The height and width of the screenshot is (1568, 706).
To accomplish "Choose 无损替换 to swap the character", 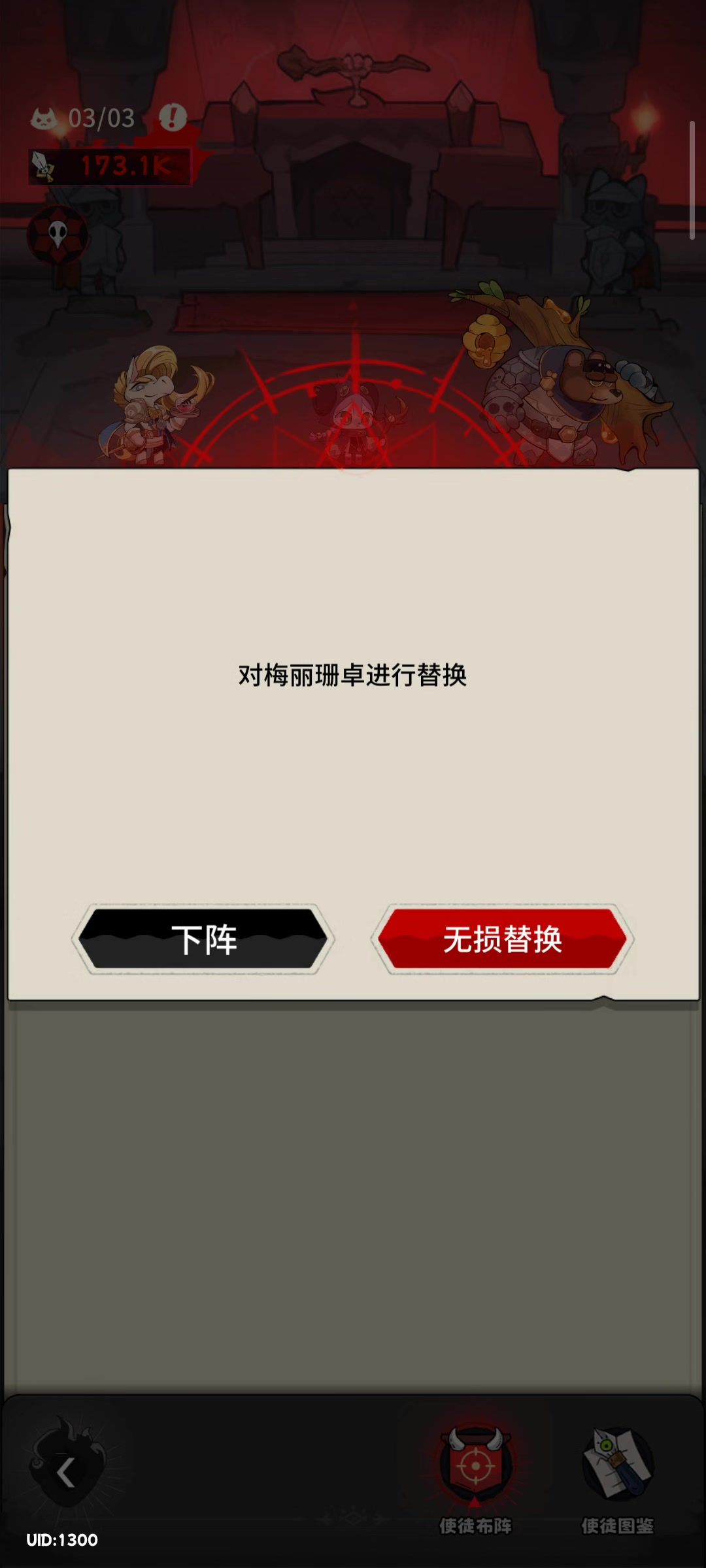I will coord(502,939).
